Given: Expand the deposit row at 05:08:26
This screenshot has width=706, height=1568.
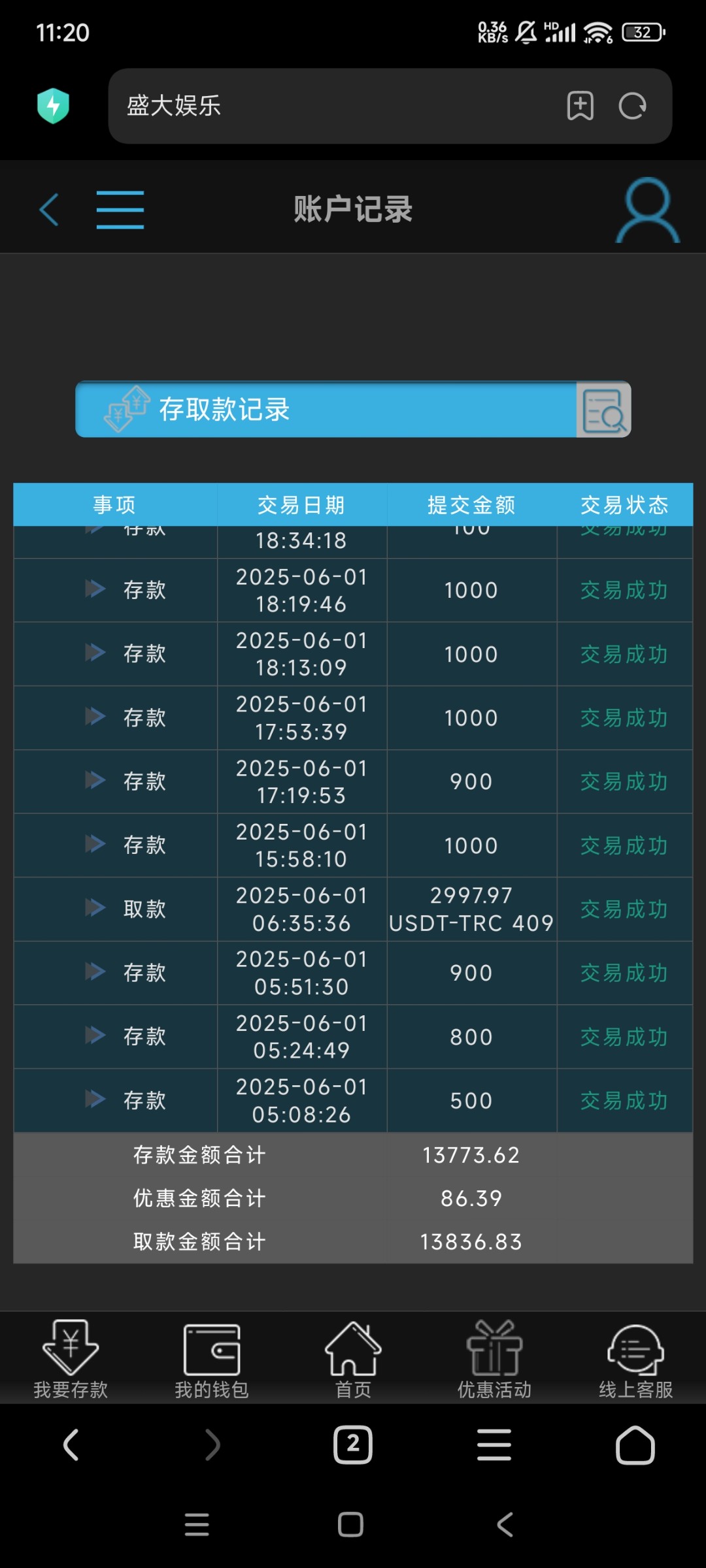Looking at the screenshot, I should tap(95, 1100).
